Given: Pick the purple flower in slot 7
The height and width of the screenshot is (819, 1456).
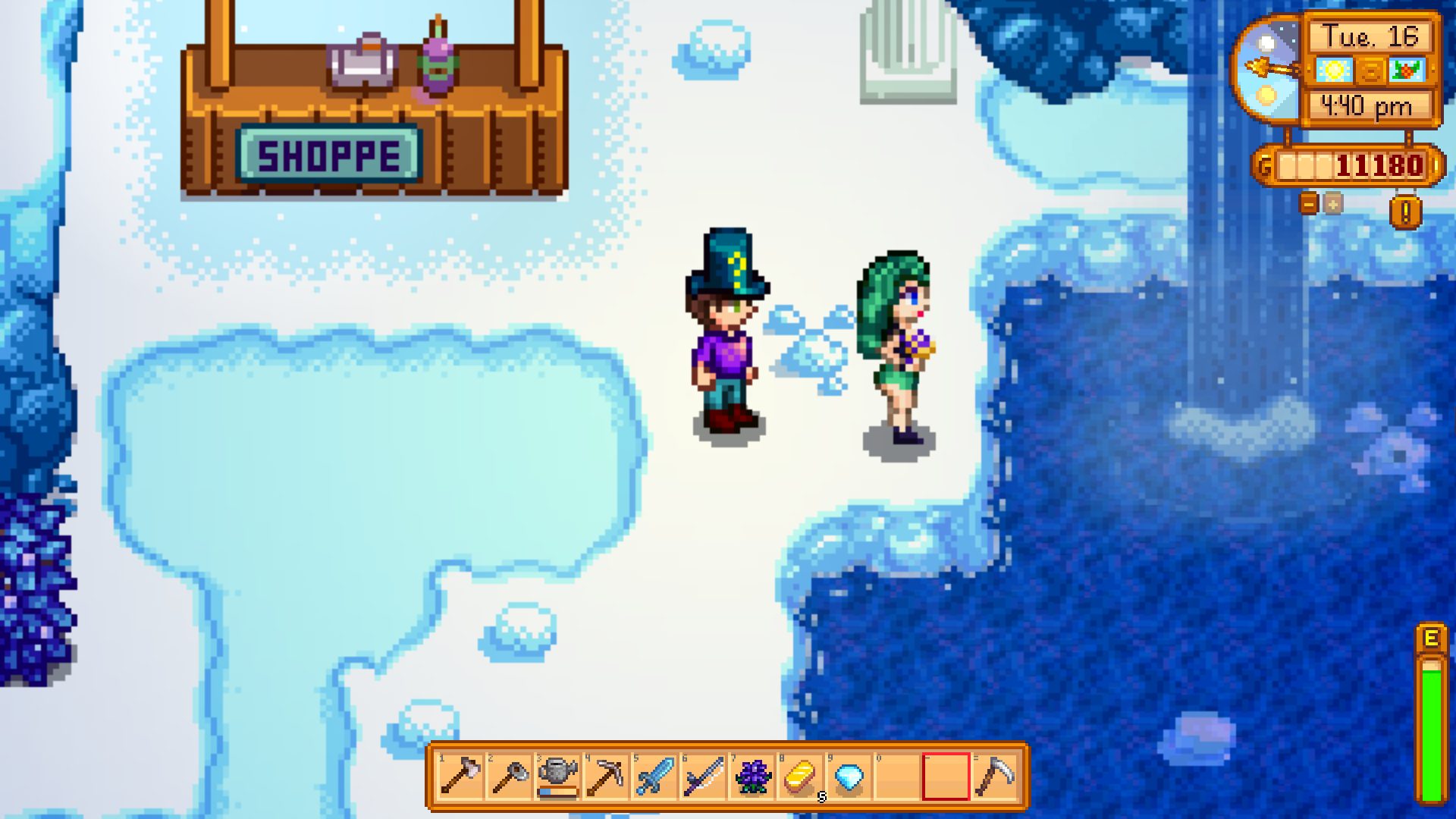Looking at the screenshot, I should pyautogui.click(x=752, y=777).
